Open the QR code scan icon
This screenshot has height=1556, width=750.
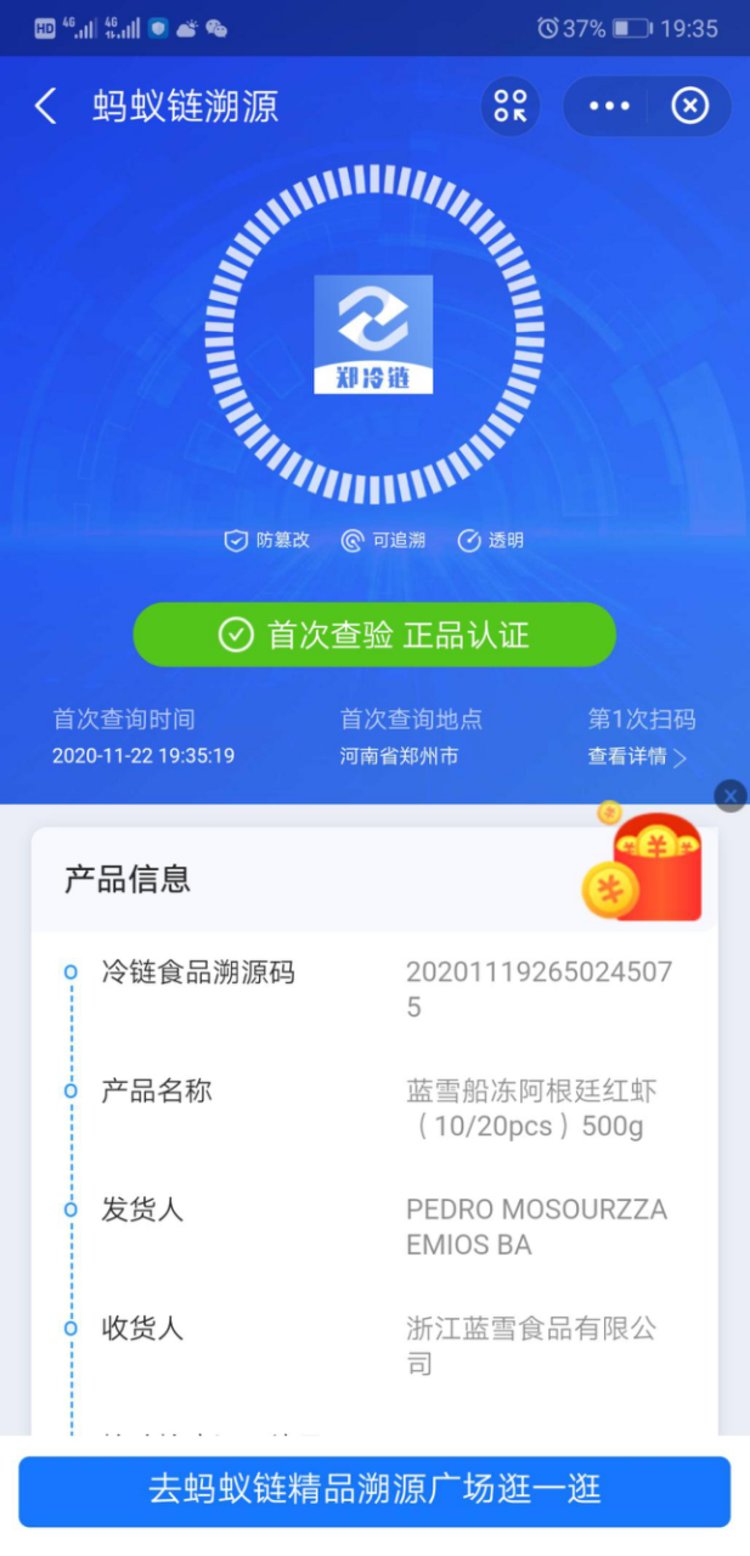[x=509, y=106]
